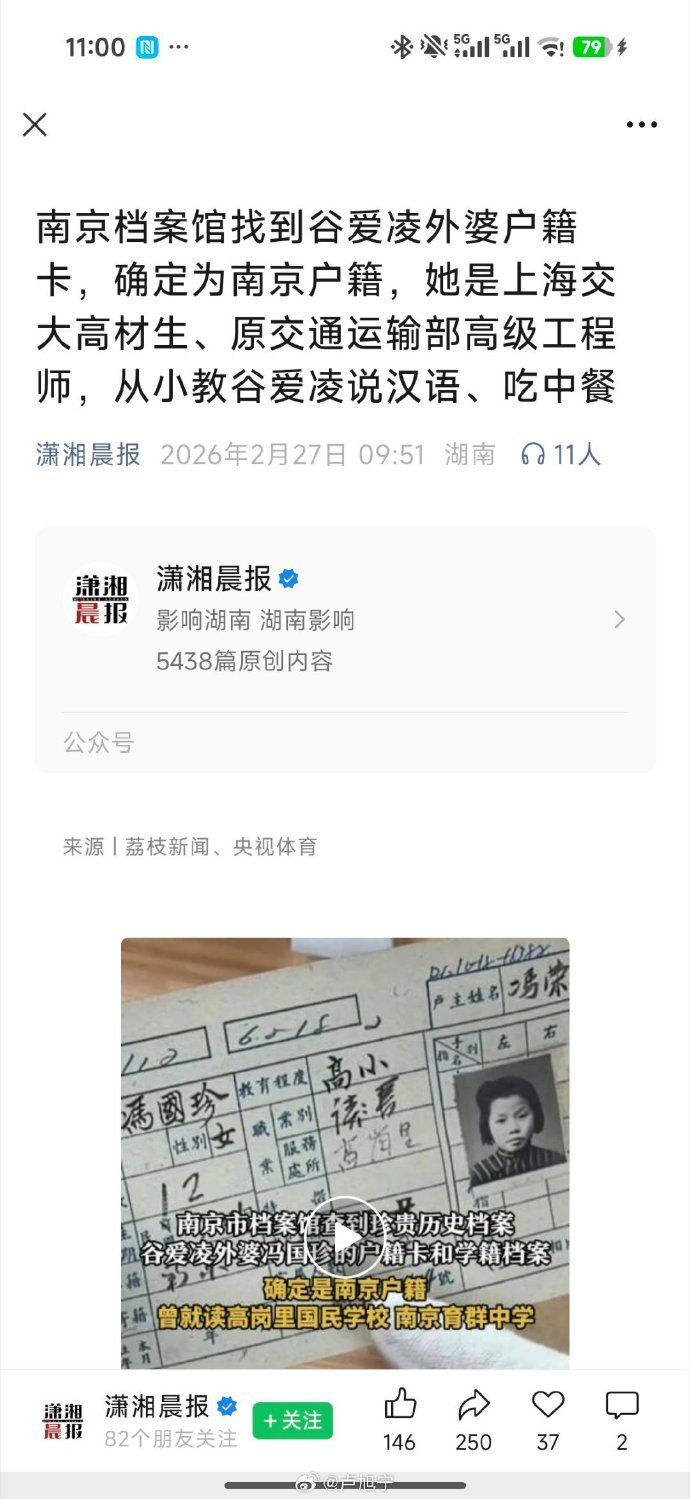The height and width of the screenshot is (1499, 690).
Task: Play the embedded archive video
Action: click(344, 1236)
